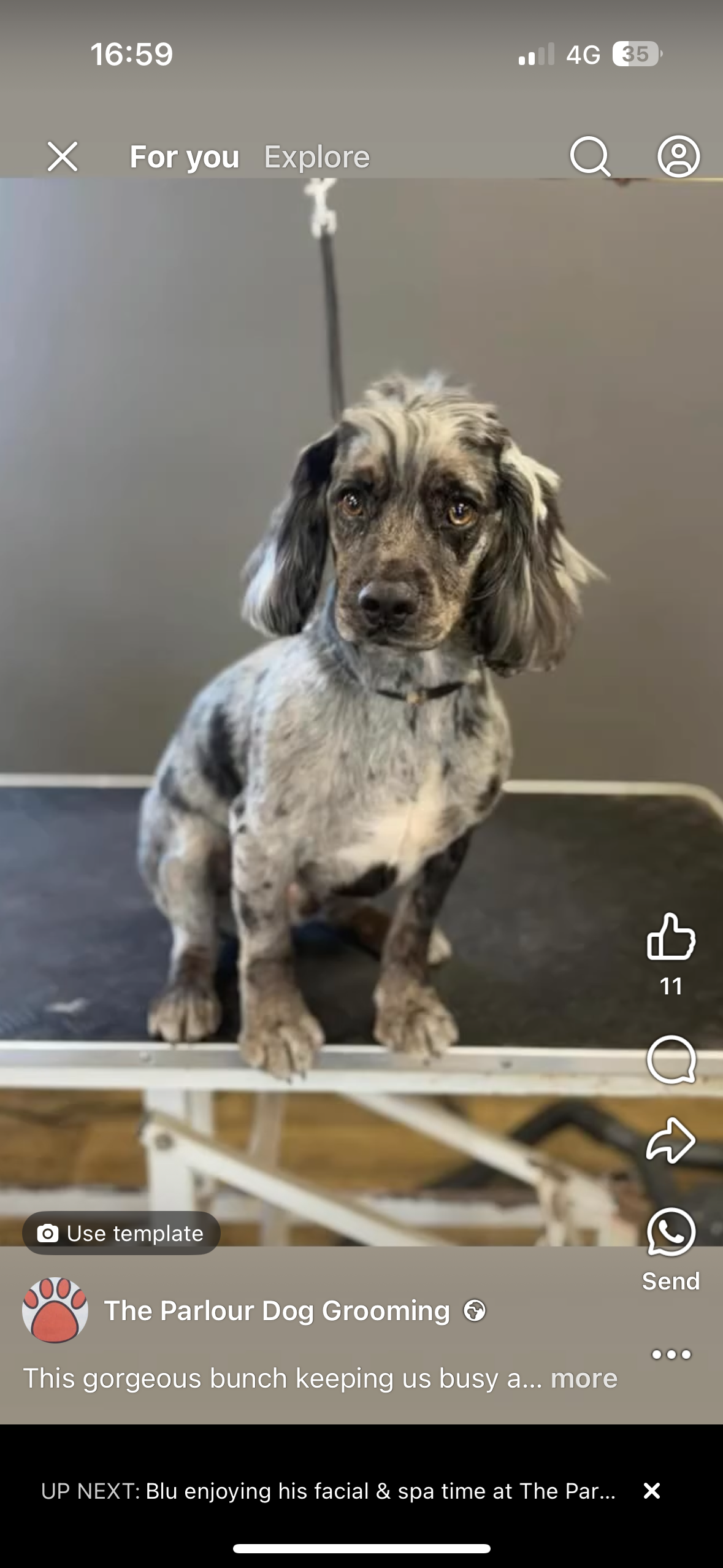Expand the caption with more
Viewport: 723px width, 1568px height.
point(584,1378)
